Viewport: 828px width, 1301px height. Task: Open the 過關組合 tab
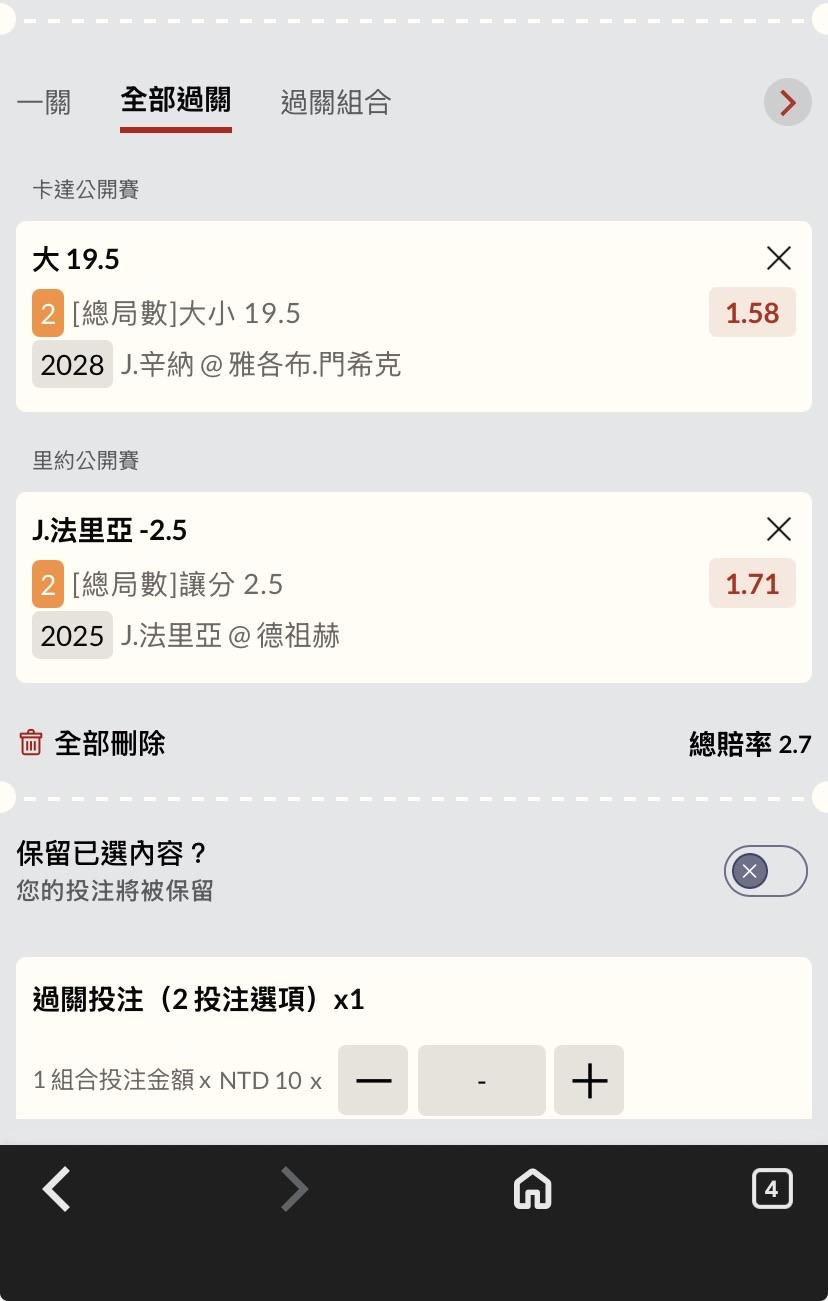coord(336,103)
